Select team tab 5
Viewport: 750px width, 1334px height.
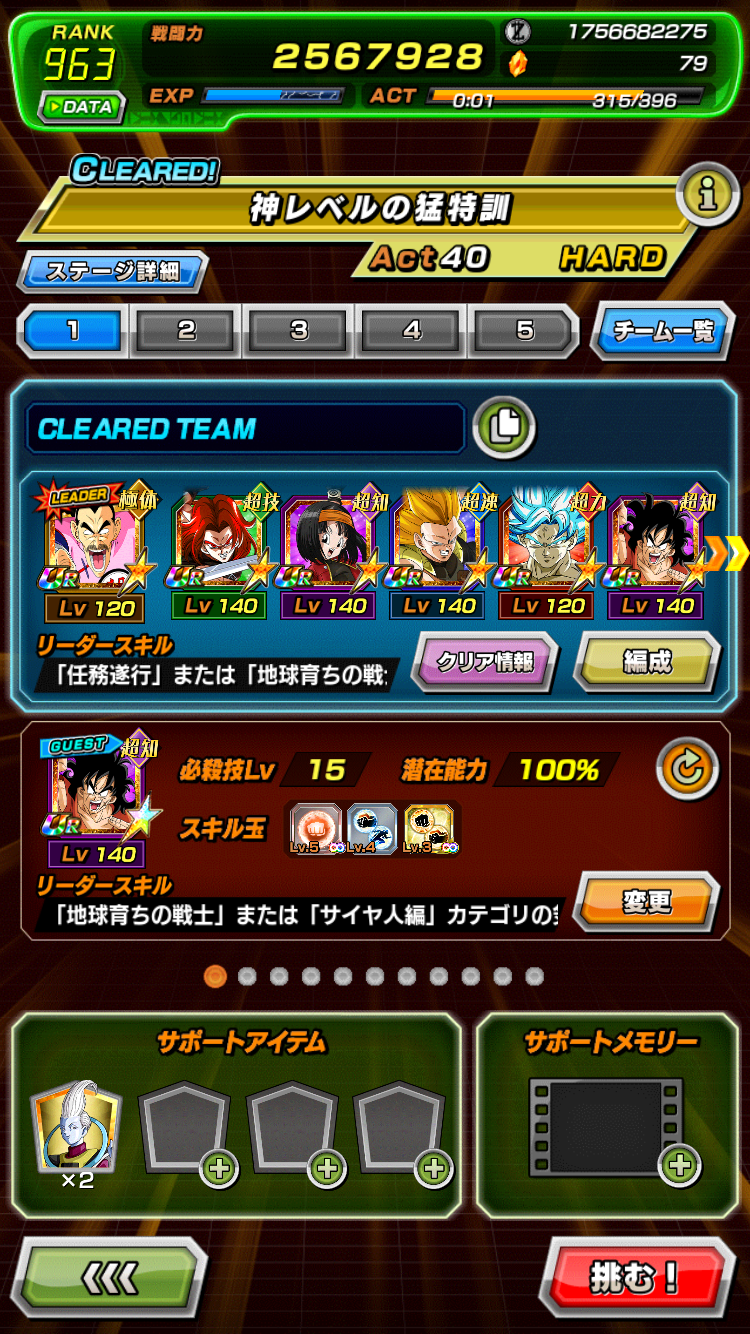524,331
